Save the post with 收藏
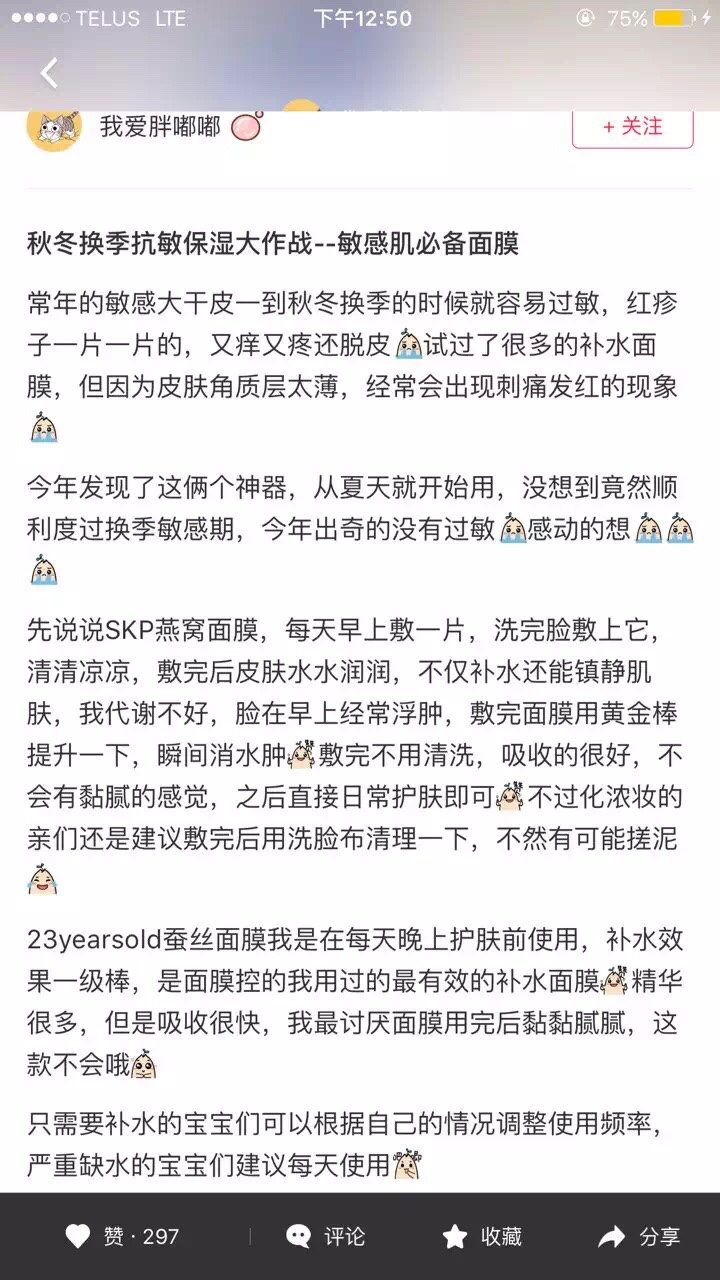Viewport: 720px width, 1280px height. point(483,1237)
